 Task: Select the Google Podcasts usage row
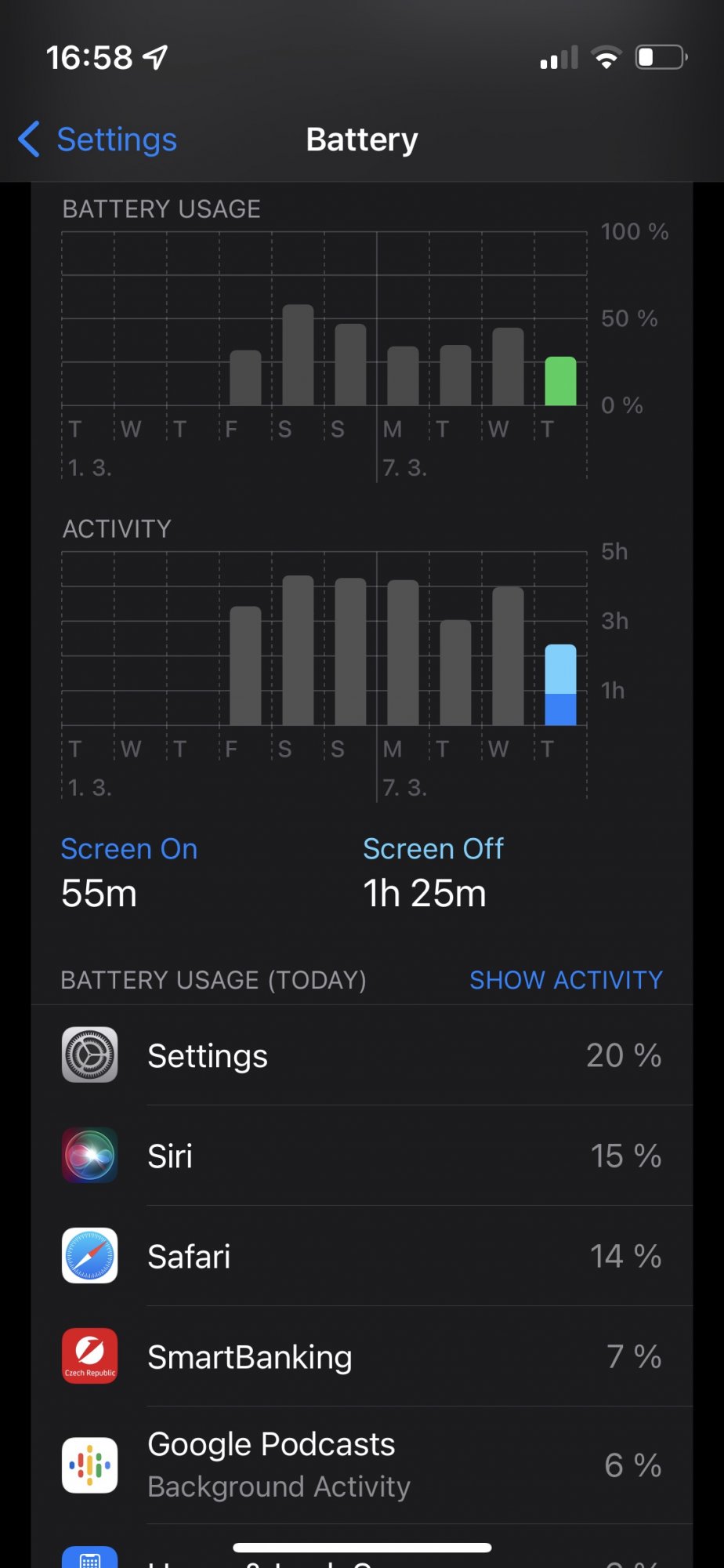pyautogui.click(x=362, y=1465)
